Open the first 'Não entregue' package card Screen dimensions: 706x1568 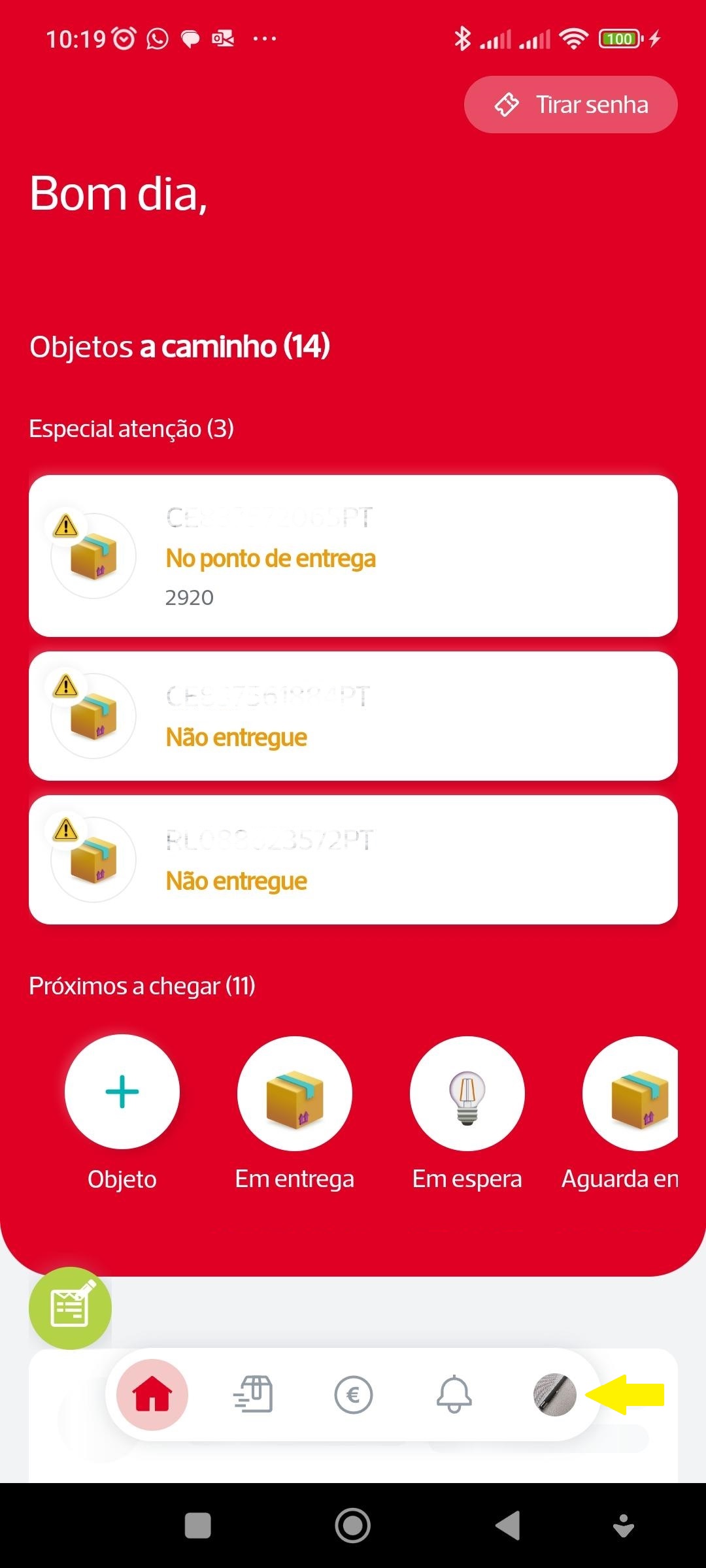pos(353,715)
